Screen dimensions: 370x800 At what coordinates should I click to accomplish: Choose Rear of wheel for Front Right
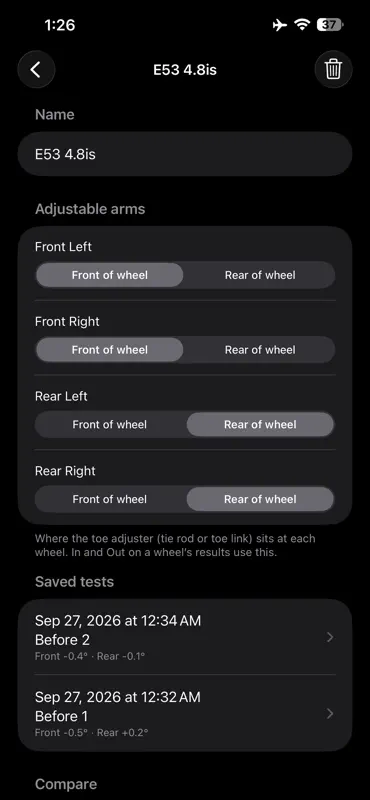click(260, 350)
